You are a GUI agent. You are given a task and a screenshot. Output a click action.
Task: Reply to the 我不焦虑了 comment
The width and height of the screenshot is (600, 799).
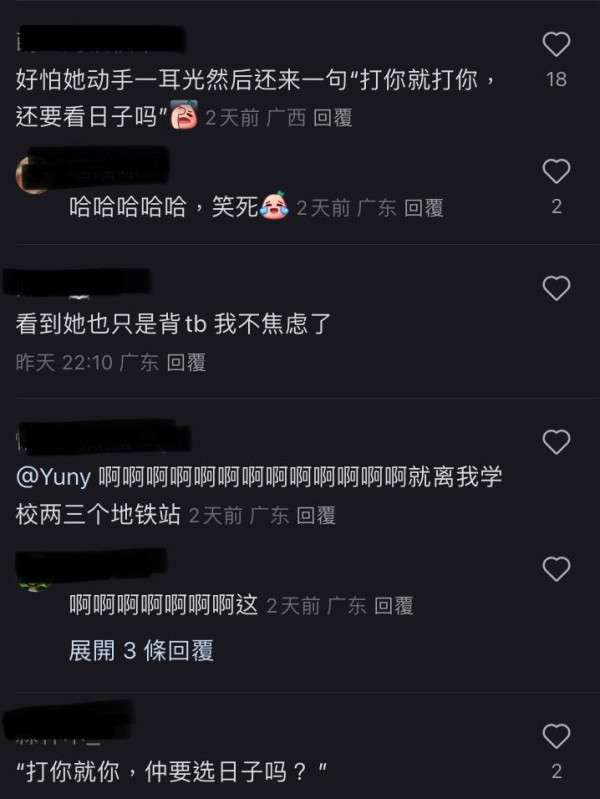pyautogui.click(x=186, y=363)
